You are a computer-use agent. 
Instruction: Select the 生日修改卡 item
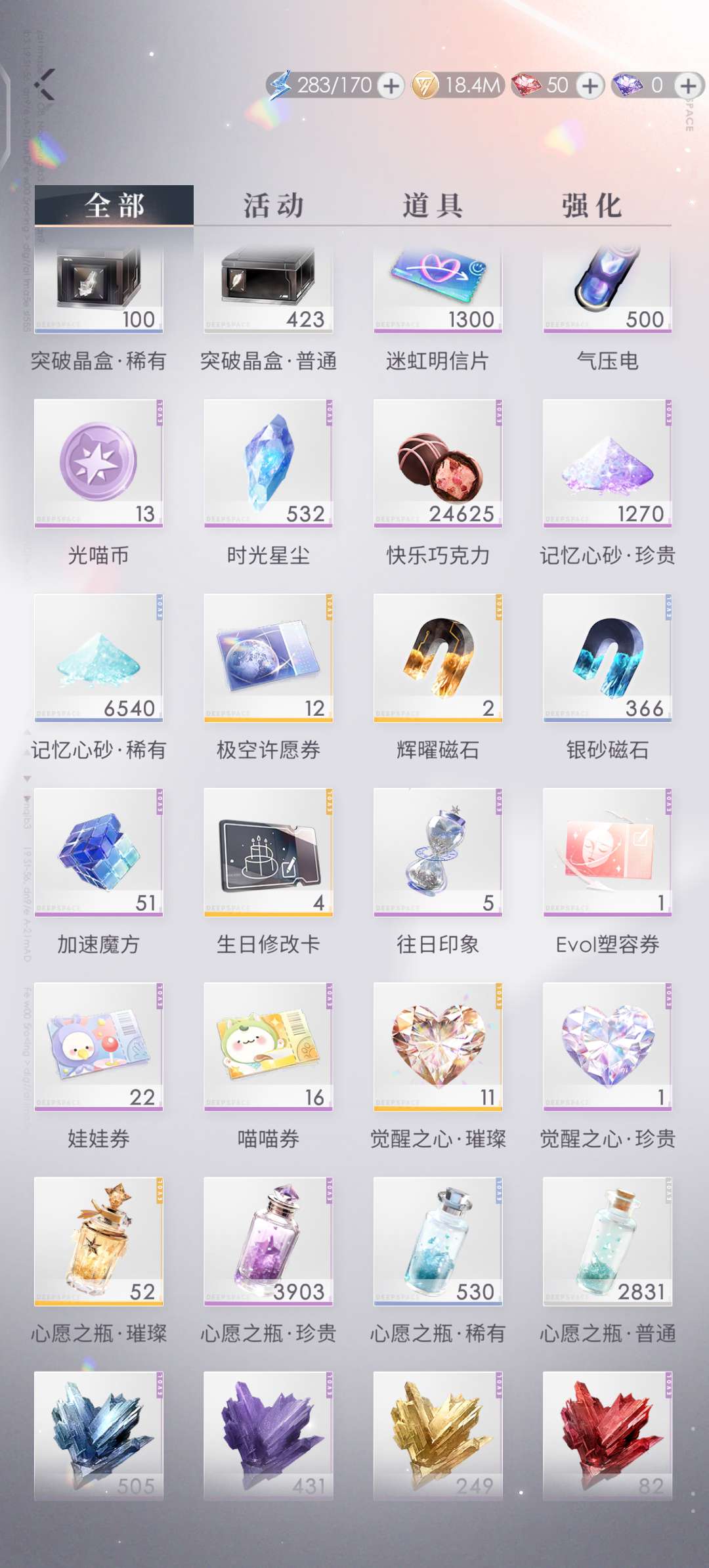pos(268,852)
